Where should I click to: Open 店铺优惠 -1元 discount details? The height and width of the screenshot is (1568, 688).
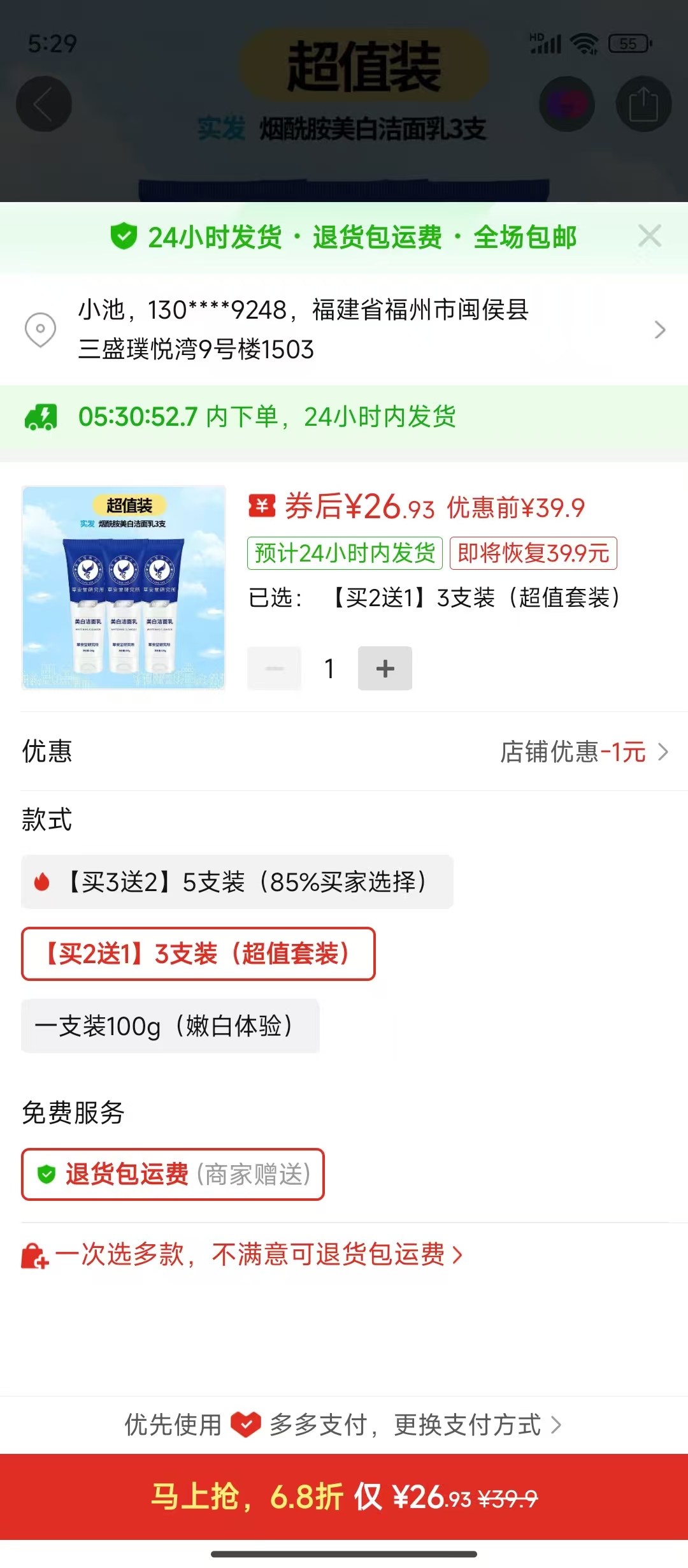tap(583, 752)
